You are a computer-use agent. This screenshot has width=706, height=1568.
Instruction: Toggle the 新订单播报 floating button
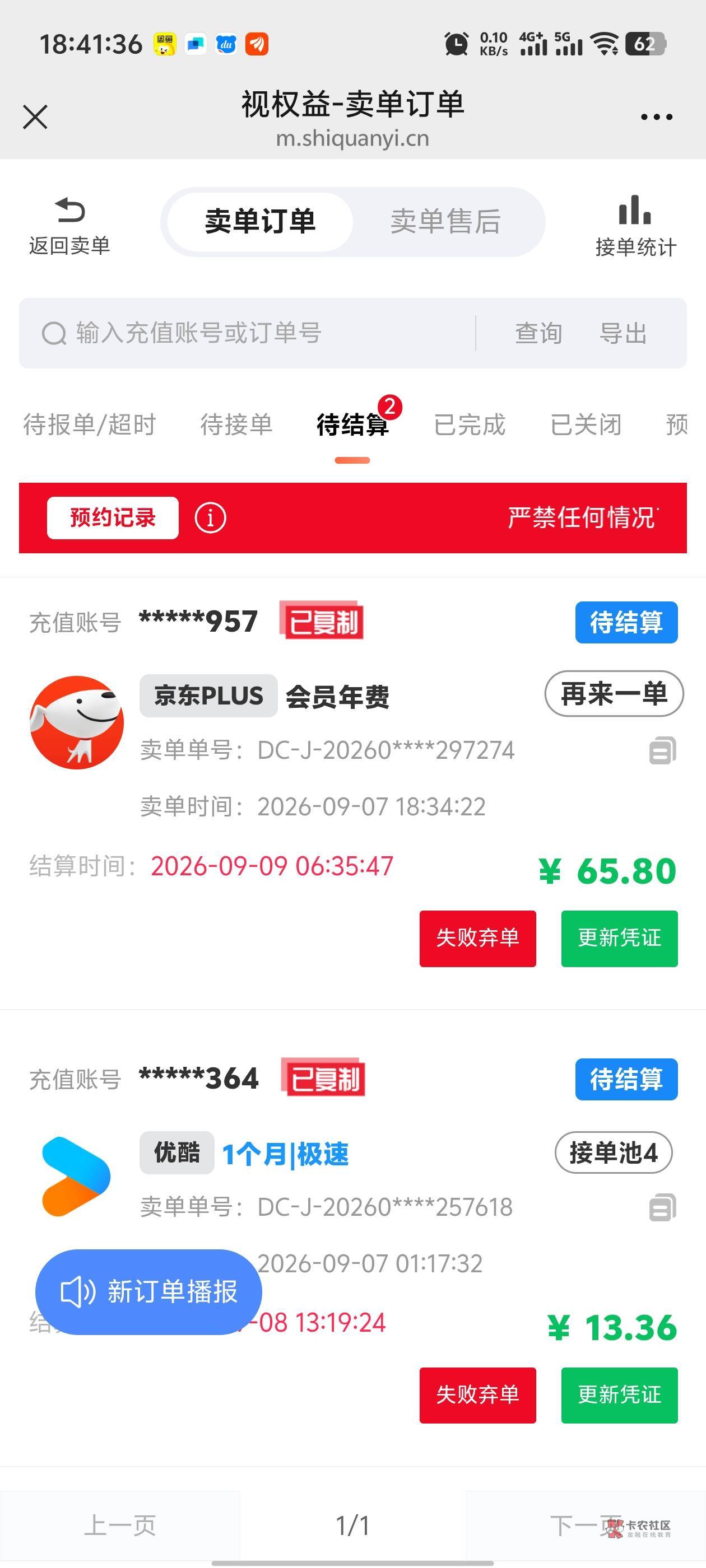tap(148, 1292)
